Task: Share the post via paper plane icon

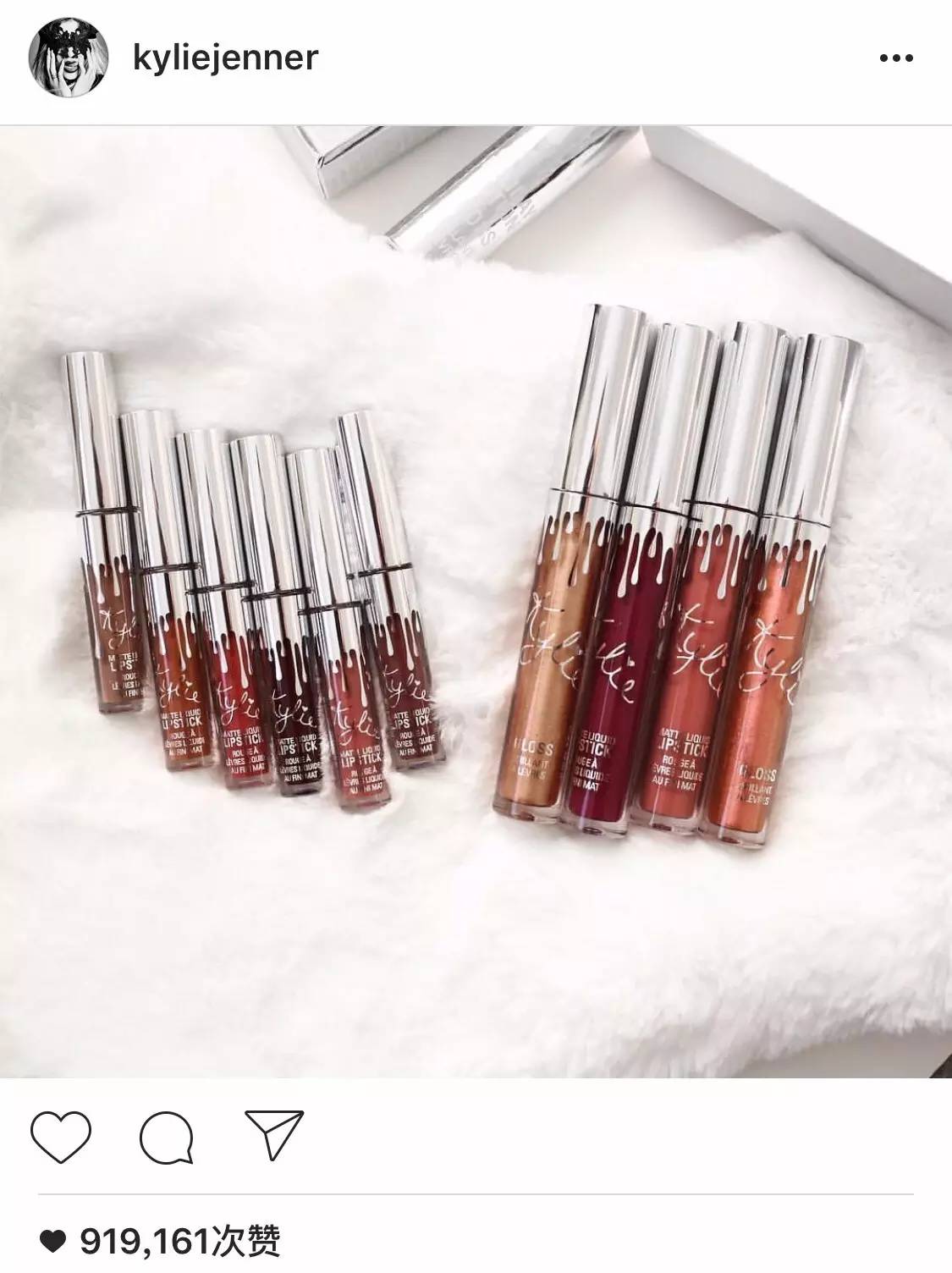Action: pyautogui.click(x=272, y=1135)
